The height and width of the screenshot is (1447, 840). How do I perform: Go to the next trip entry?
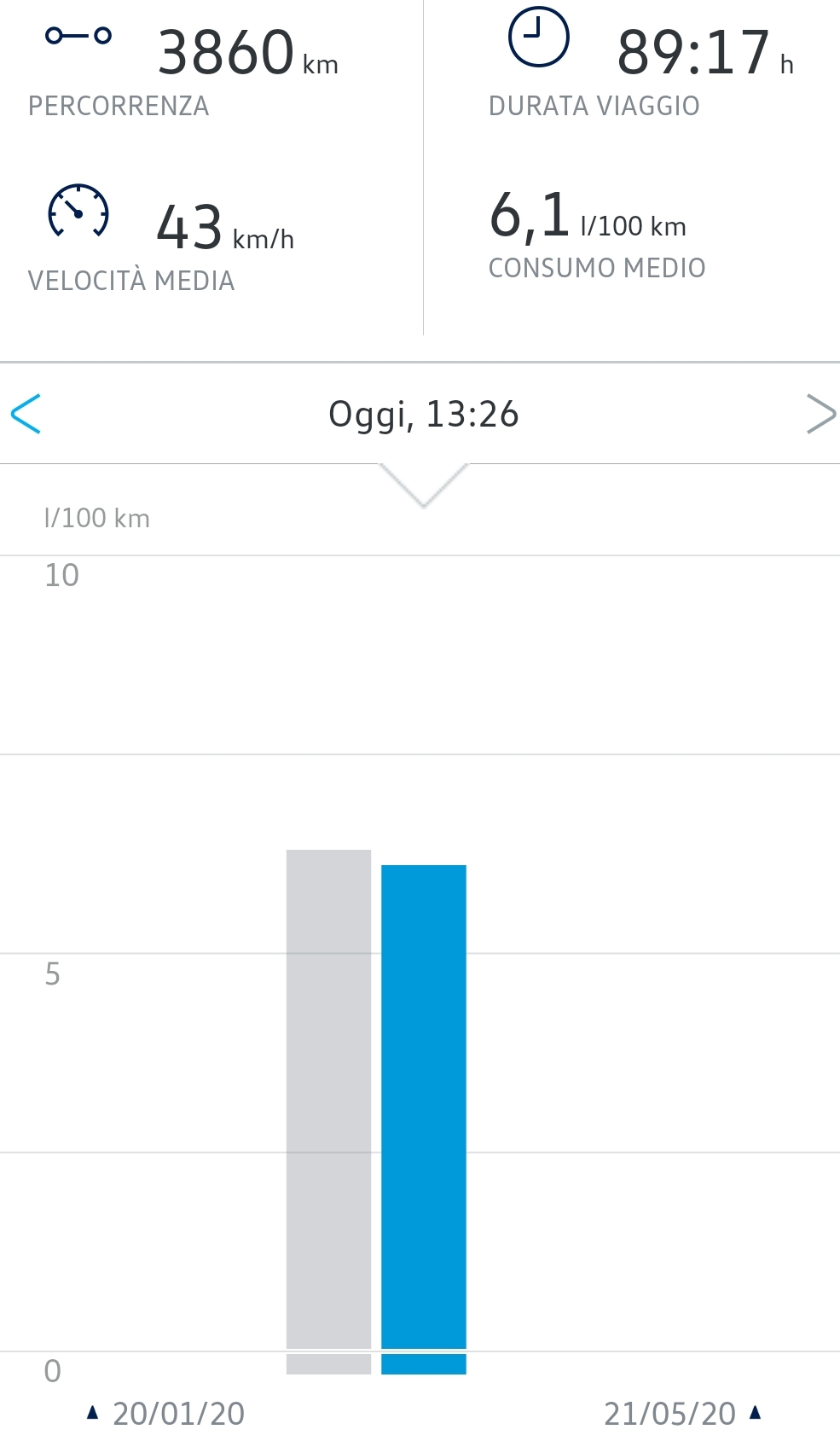pos(820,414)
